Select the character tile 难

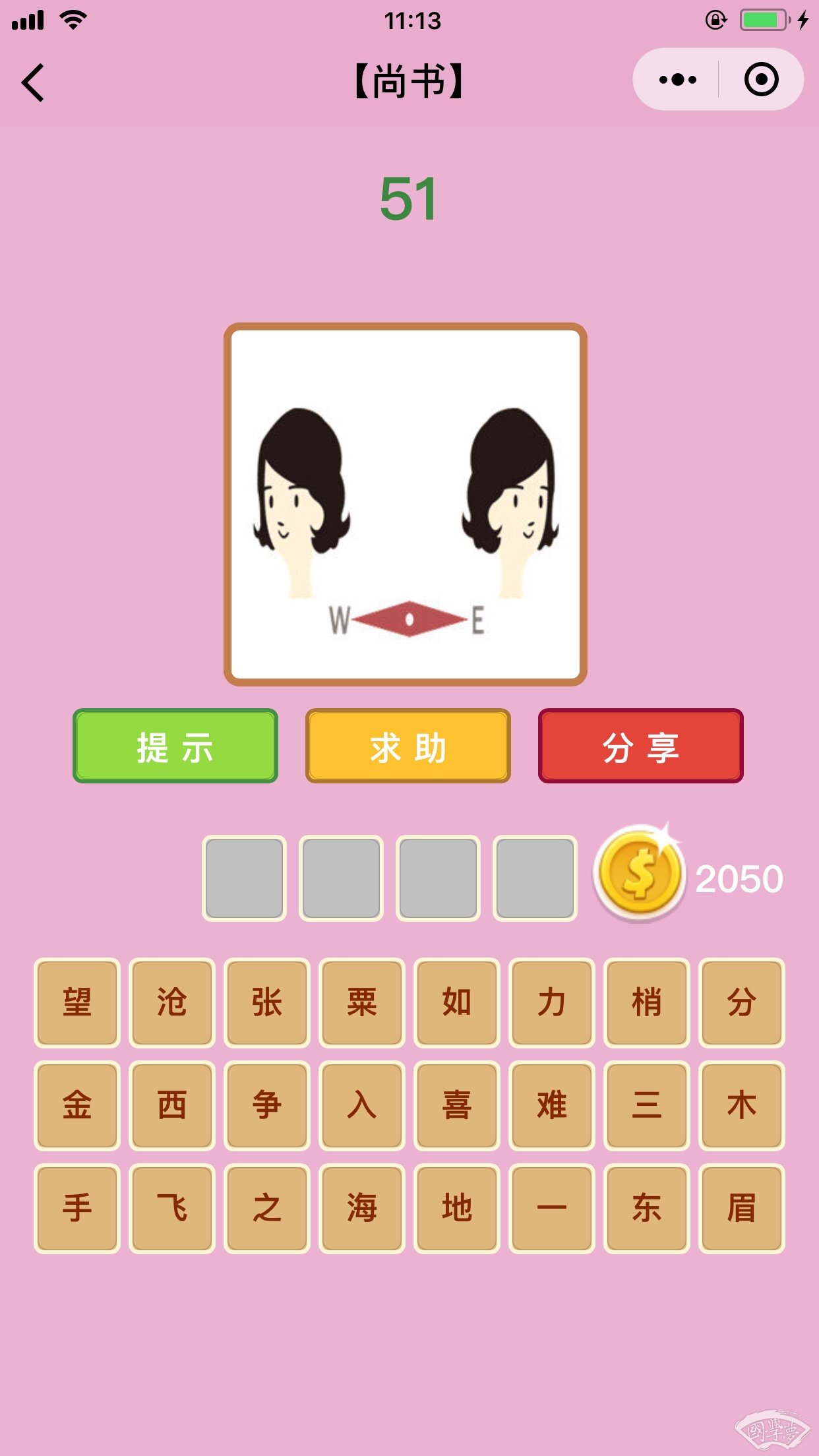[x=551, y=1105]
